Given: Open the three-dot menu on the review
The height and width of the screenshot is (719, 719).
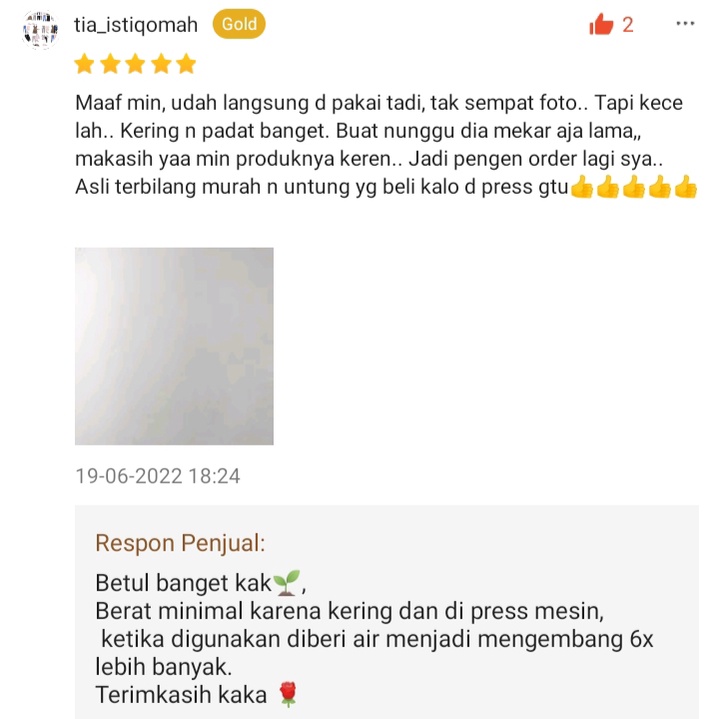Looking at the screenshot, I should [x=685, y=24].
